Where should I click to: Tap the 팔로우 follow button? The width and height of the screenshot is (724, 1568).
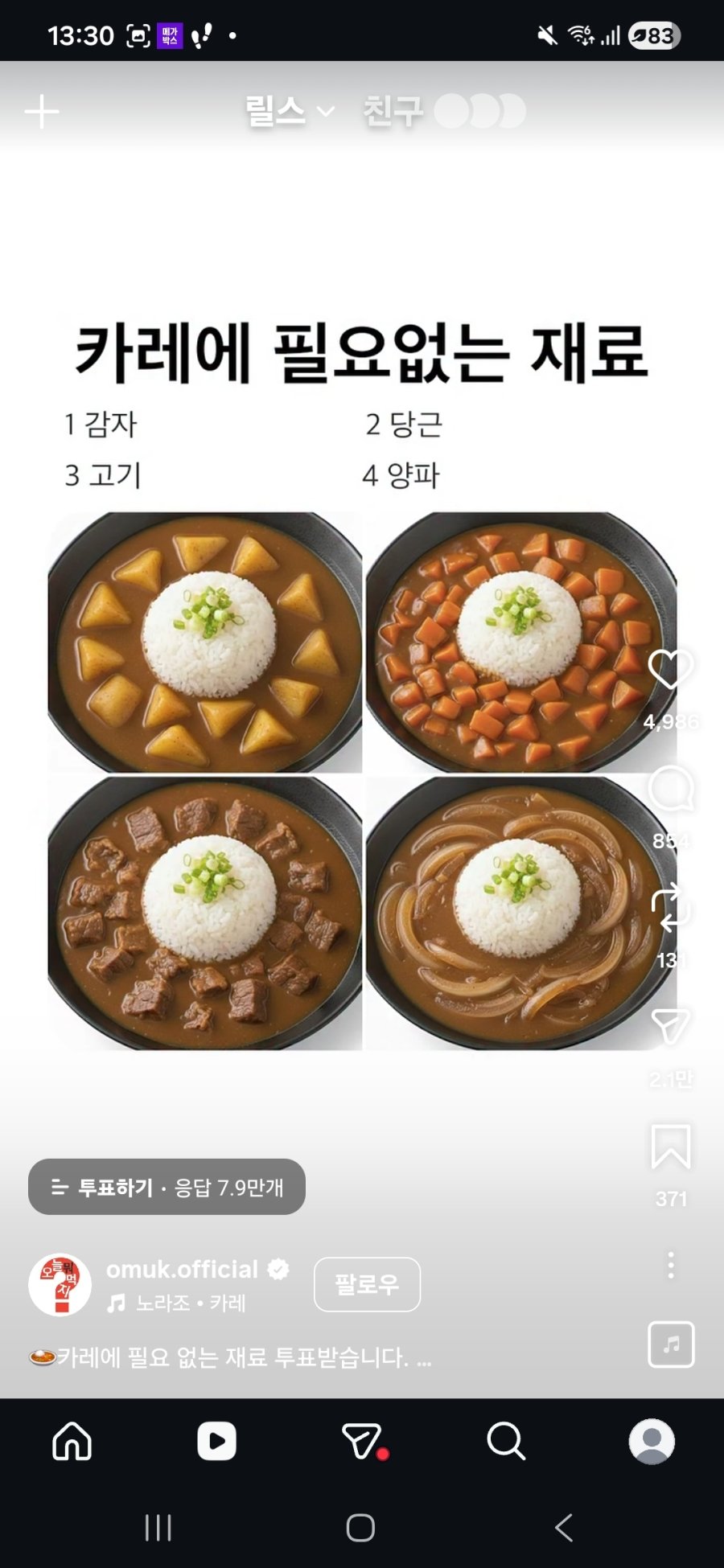368,1284
